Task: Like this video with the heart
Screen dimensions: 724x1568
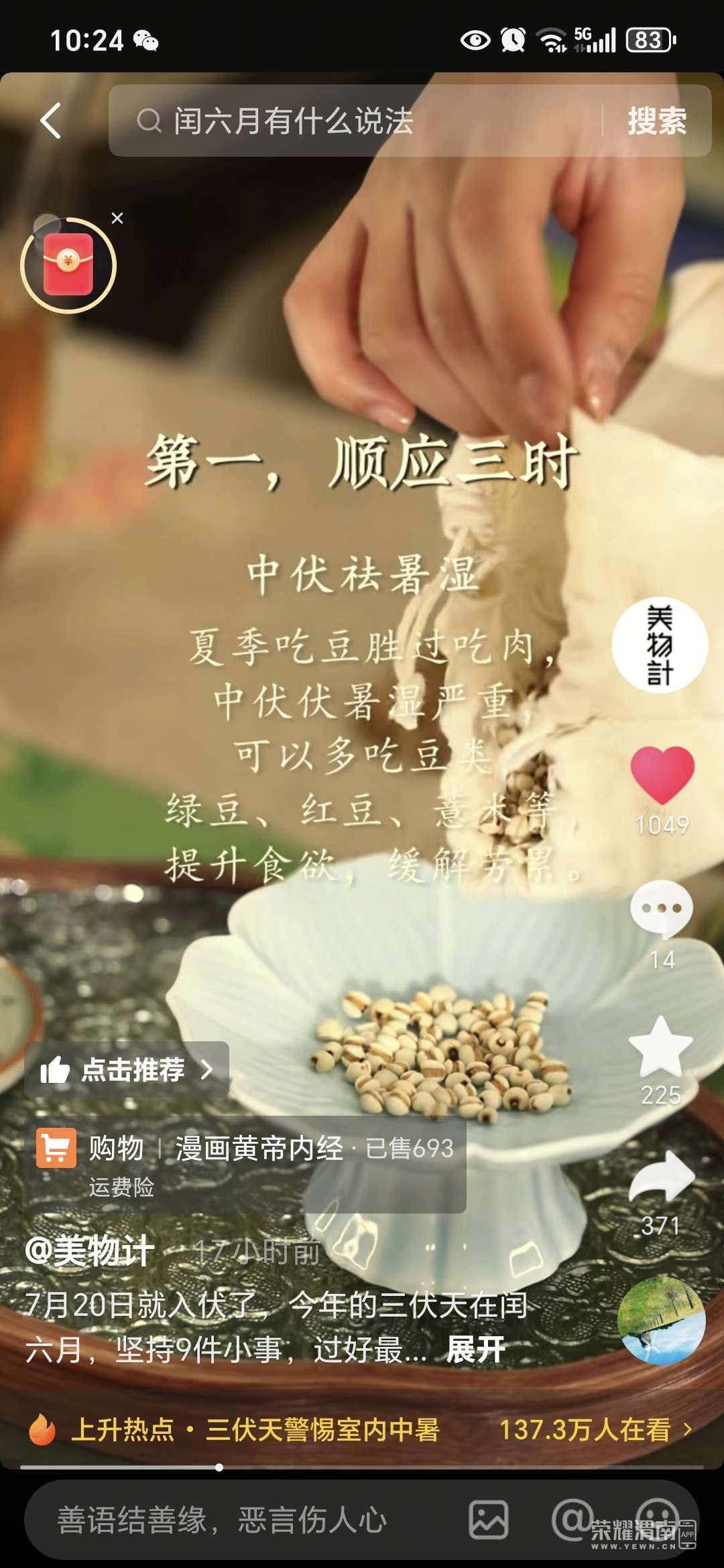Action: tap(662, 775)
